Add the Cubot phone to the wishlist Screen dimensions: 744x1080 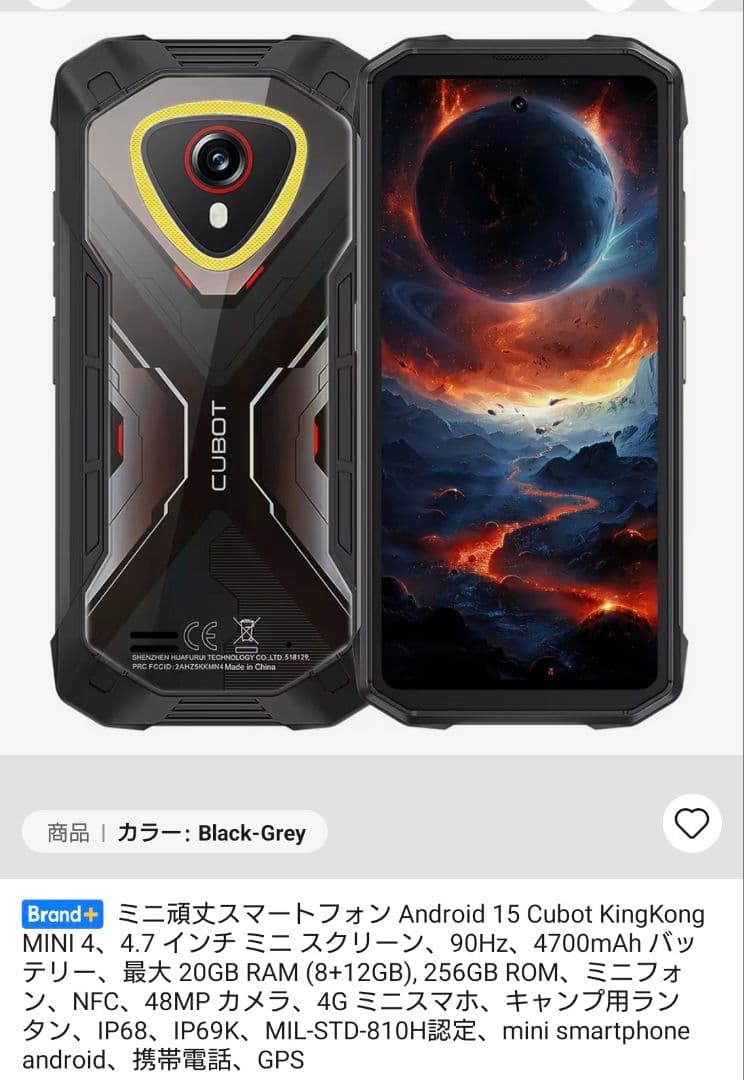pyautogui.click(x=692, y=823)
